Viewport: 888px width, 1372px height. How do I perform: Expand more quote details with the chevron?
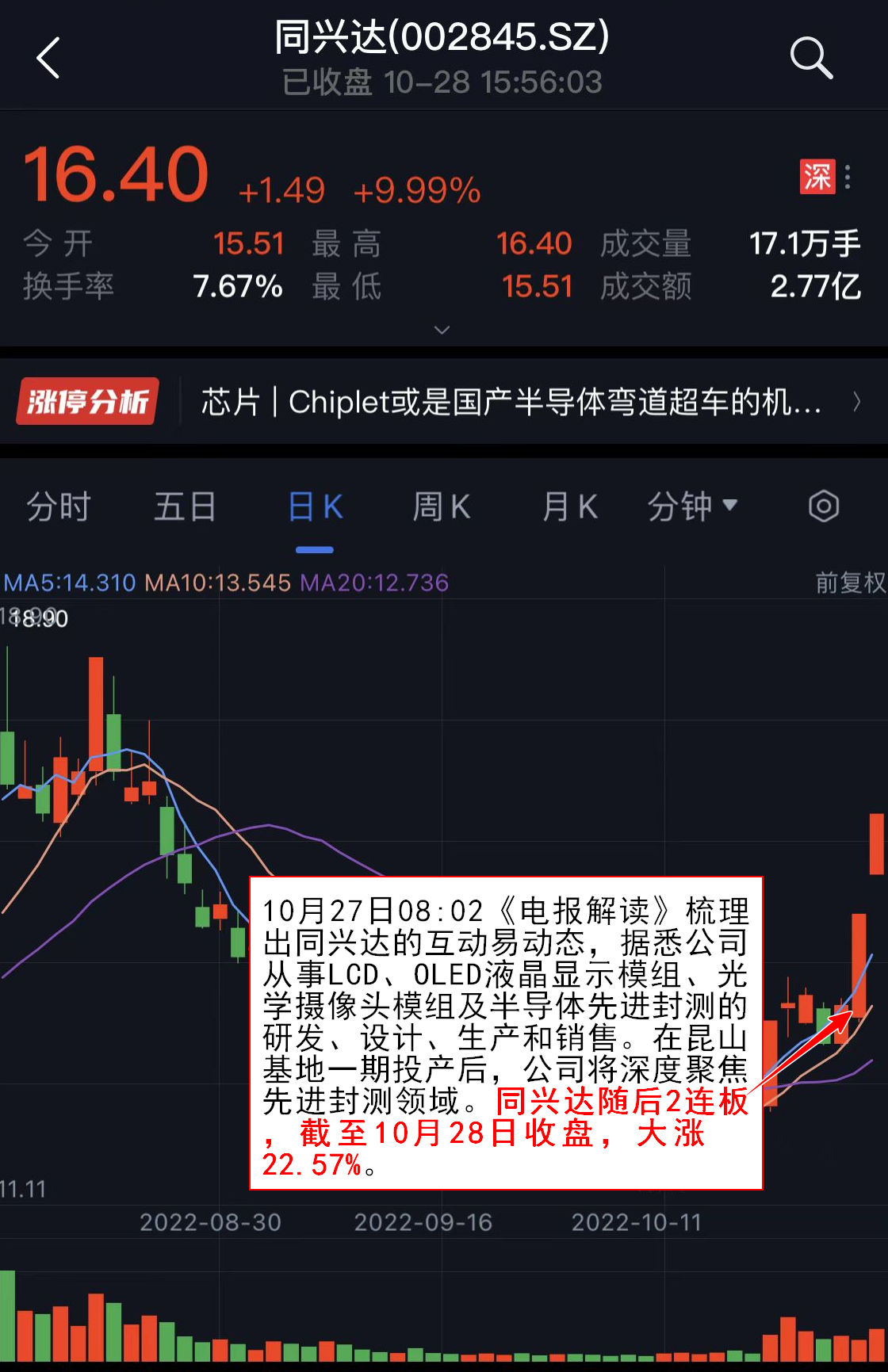442,330
